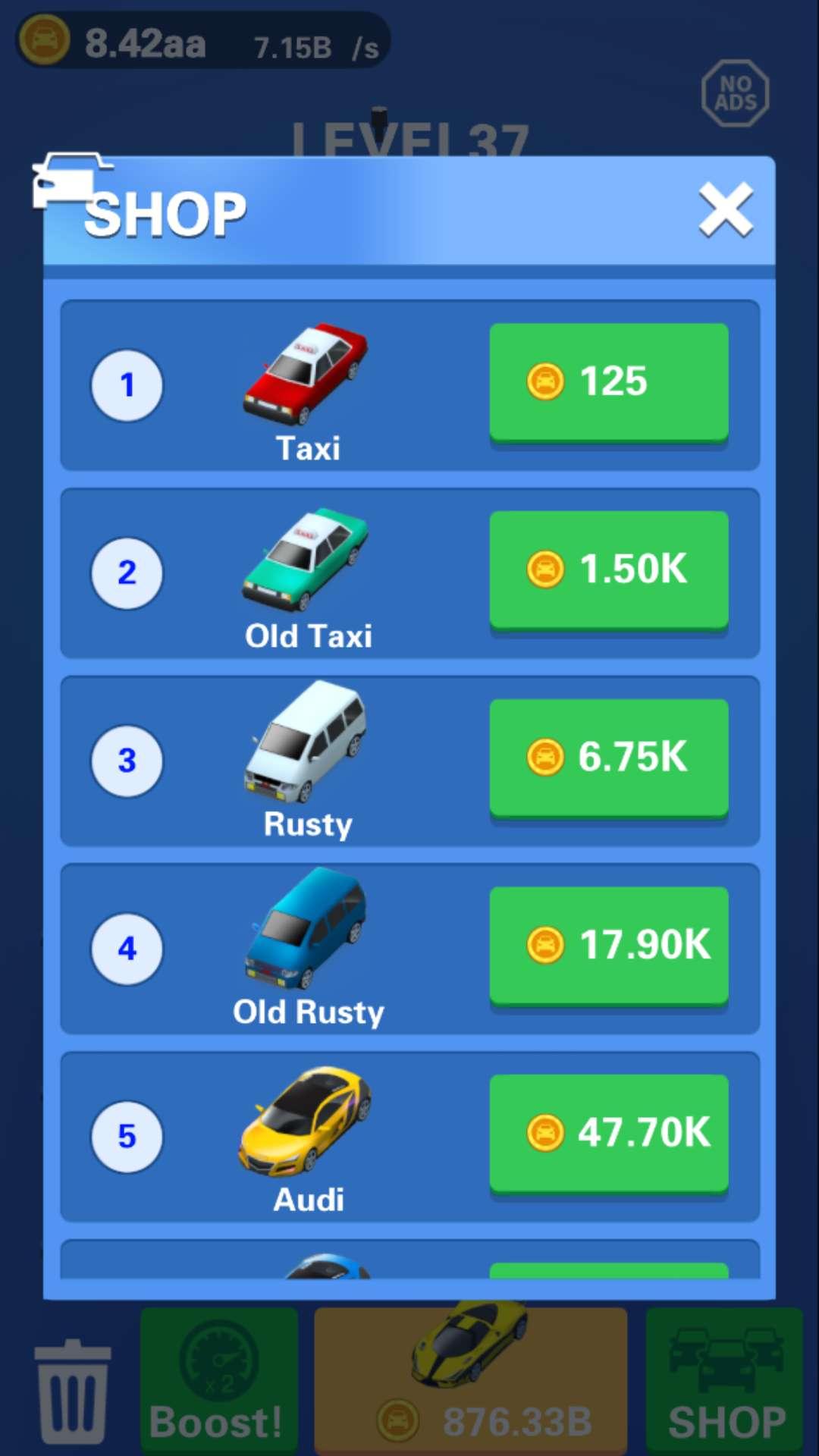Image resolution: width=819 pixels, height=1456 pixels.
Task: Close the shop dialog
Action: click(x=725, y=210)
